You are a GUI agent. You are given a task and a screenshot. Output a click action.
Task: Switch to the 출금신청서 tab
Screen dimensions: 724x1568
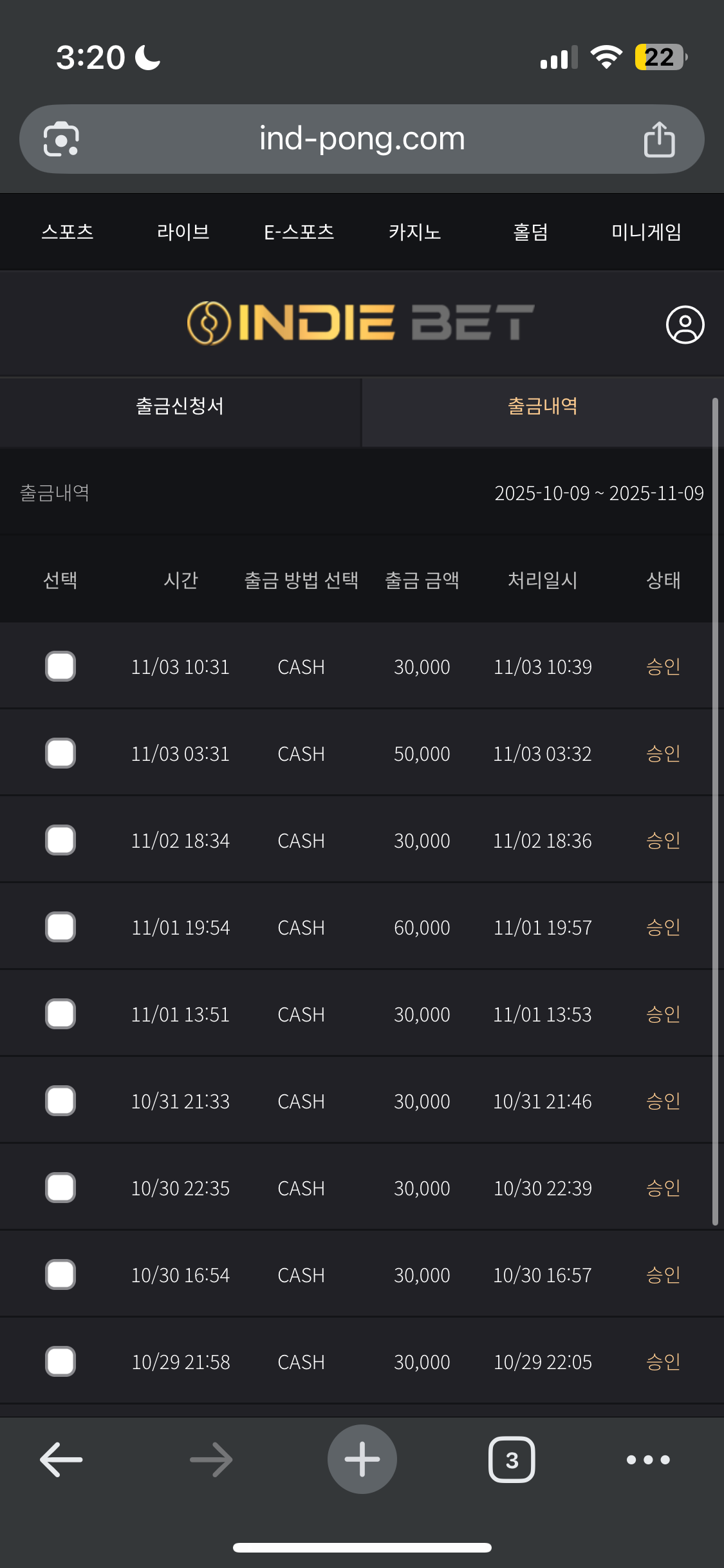click(x=181, y=407)
